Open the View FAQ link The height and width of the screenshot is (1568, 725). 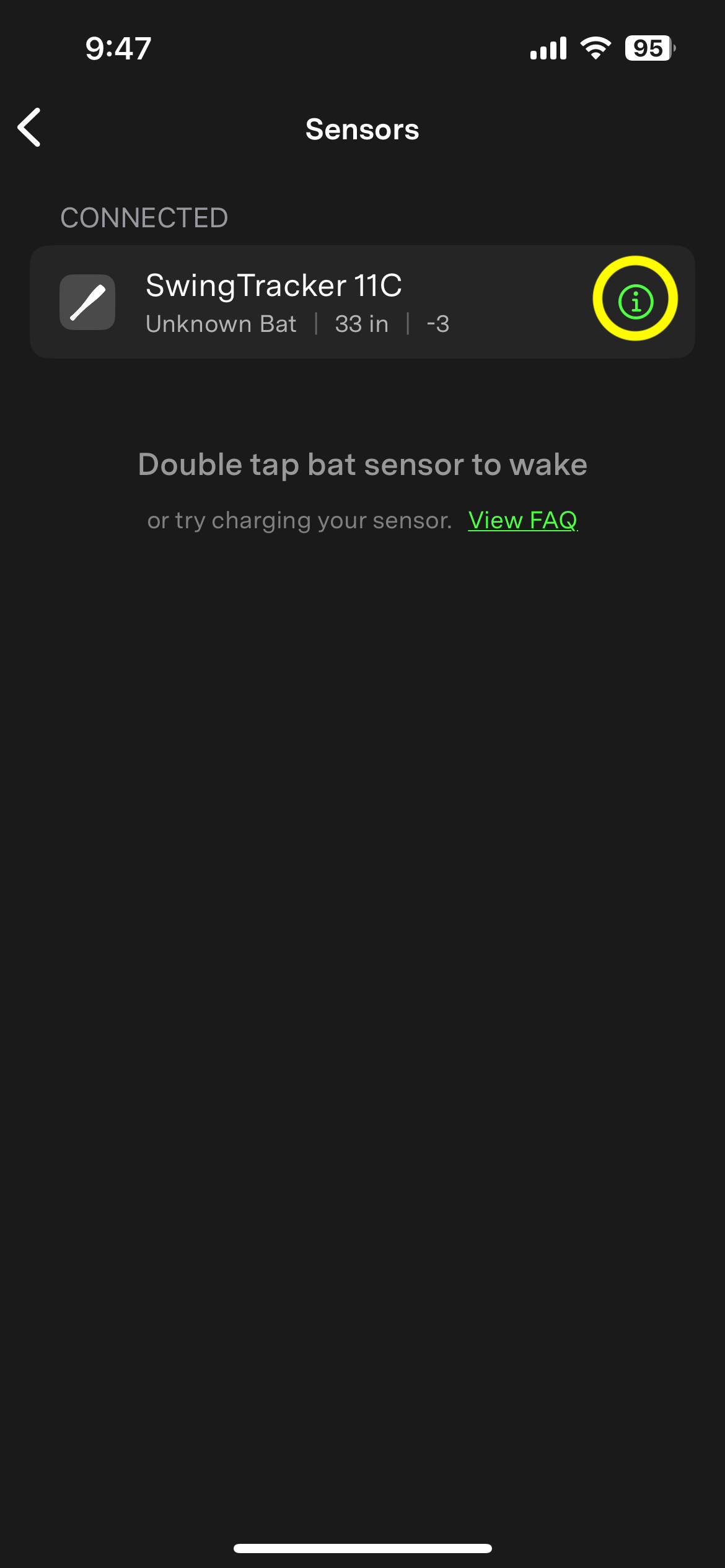coord(522,520)
